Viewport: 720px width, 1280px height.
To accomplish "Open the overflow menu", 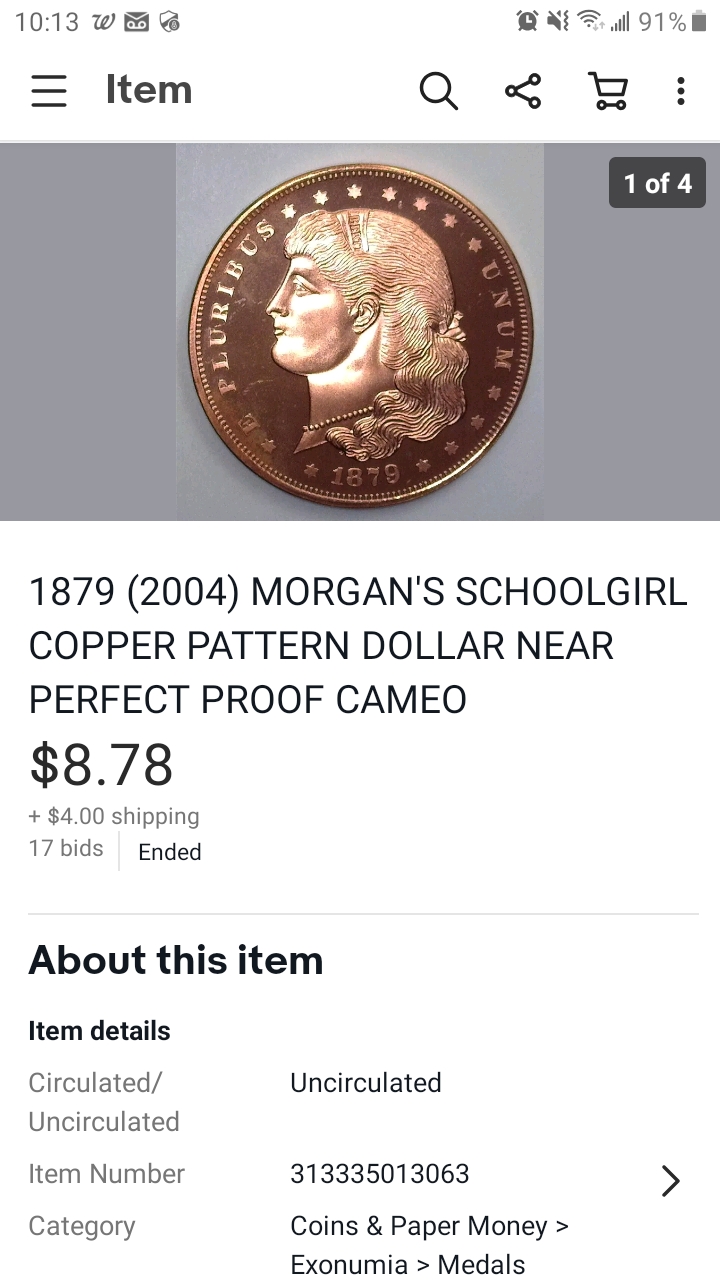I will tap(680, 91).
